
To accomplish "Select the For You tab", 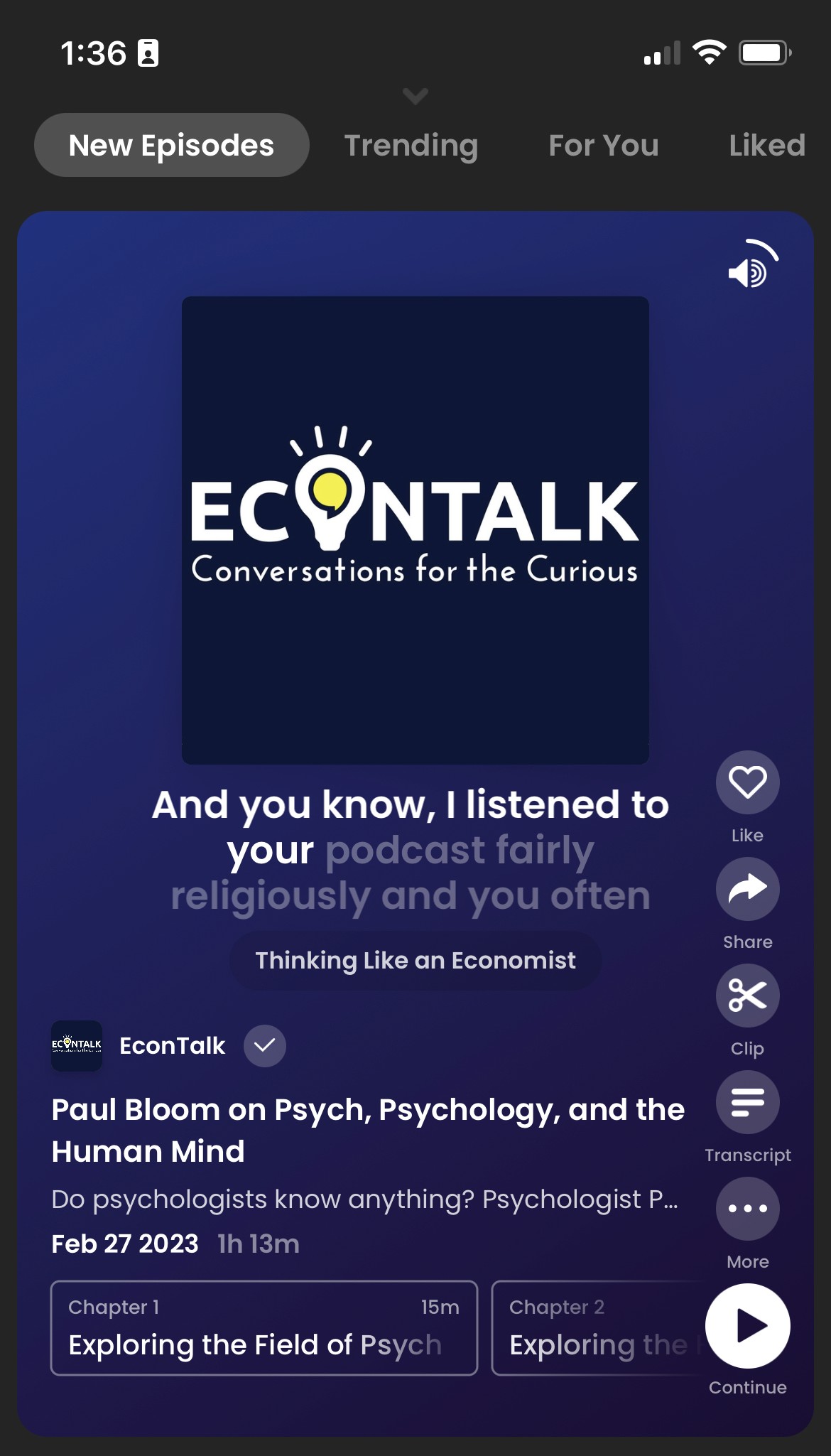I will point(604,146).
